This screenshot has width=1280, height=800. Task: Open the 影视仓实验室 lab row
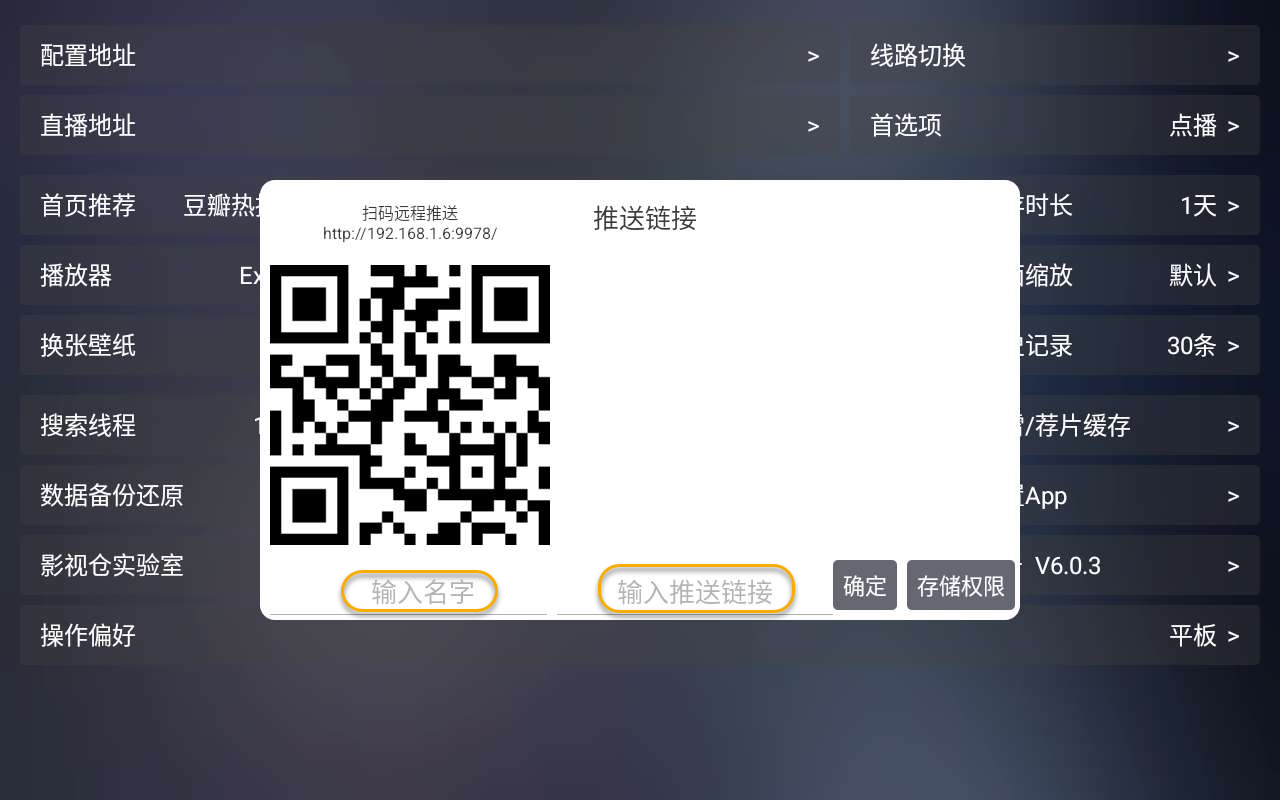coord(140,566)
